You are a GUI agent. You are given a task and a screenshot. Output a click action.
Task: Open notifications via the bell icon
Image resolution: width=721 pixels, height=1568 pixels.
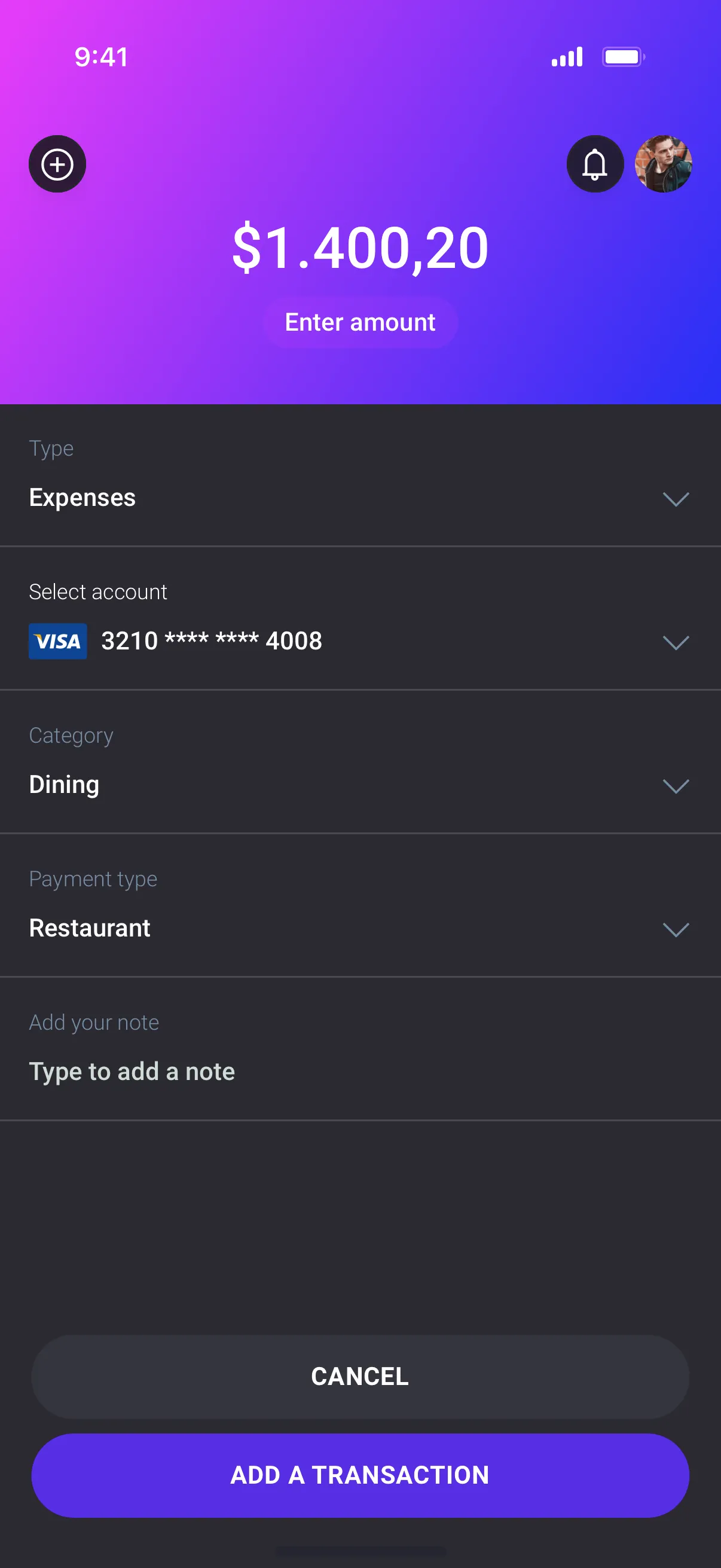(x=595, y=164)
